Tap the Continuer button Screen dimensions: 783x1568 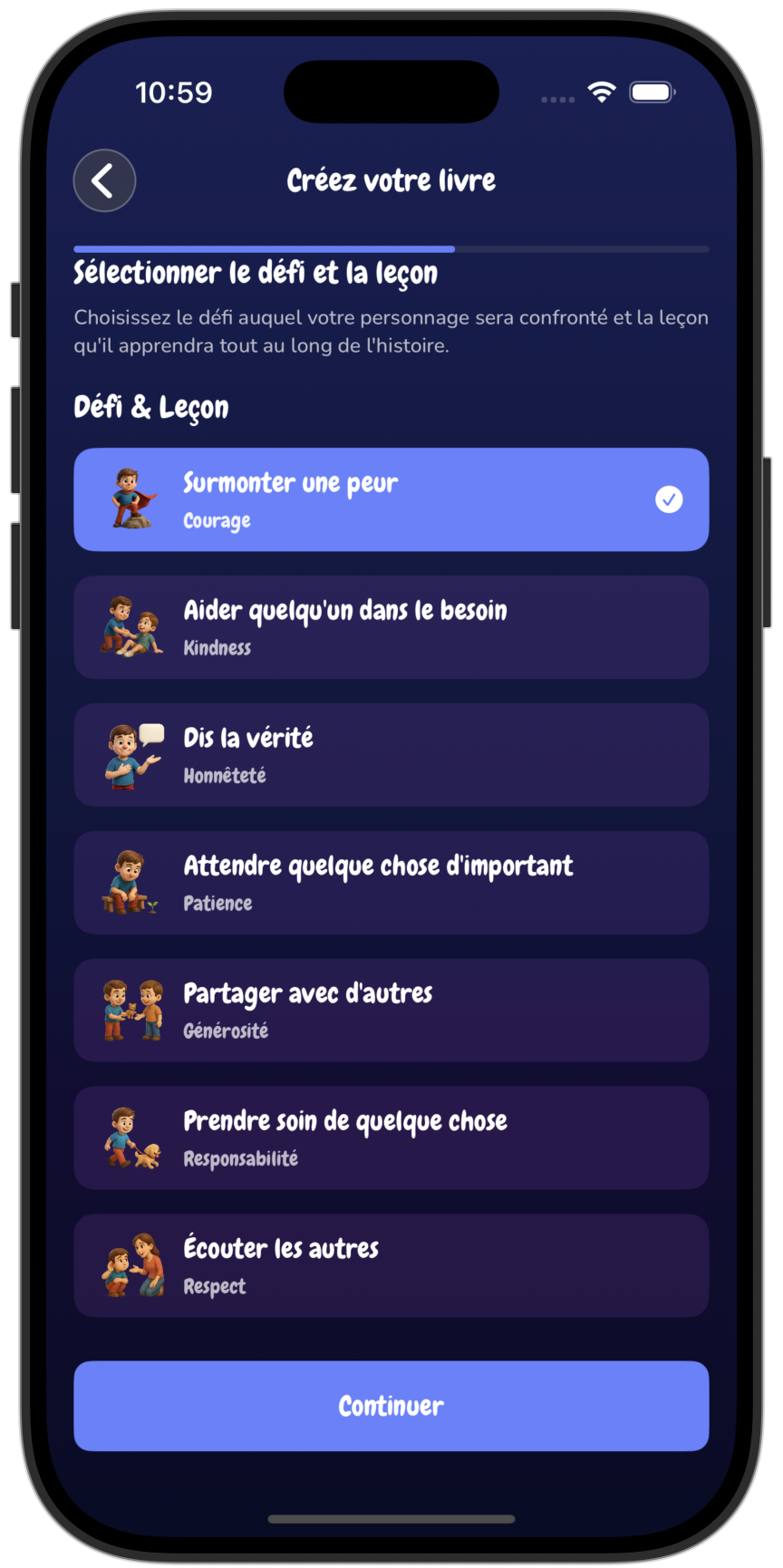point(391,1406)
